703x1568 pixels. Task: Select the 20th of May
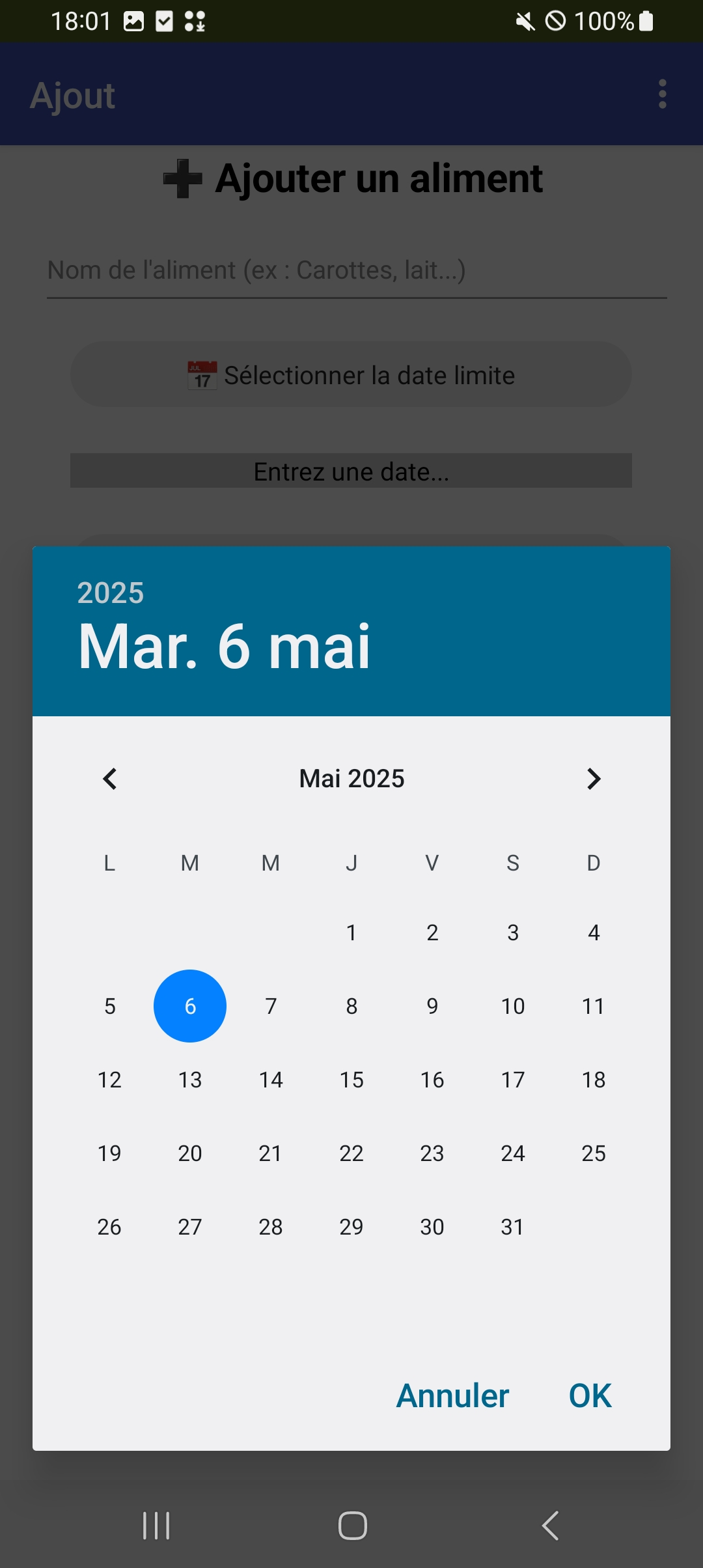(x=190, y=1153)
